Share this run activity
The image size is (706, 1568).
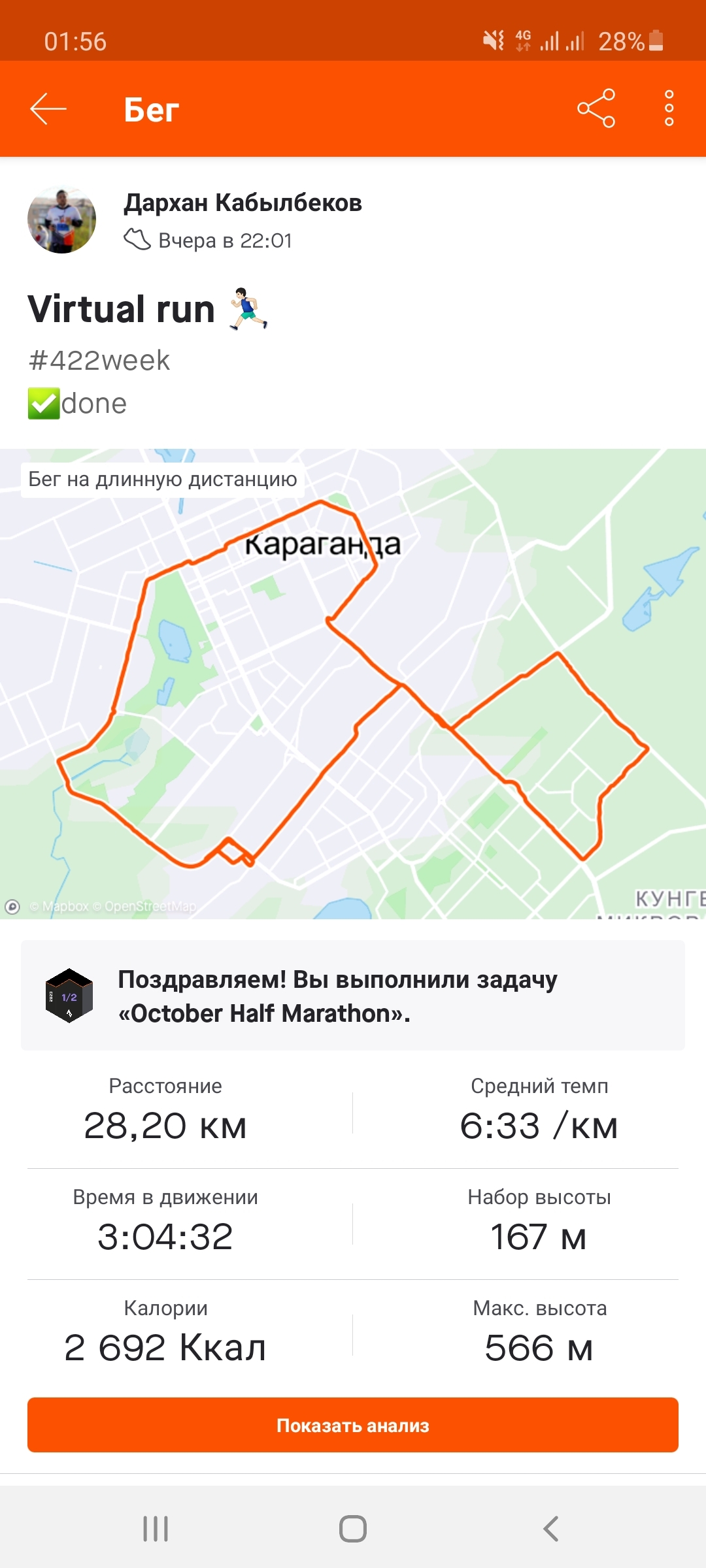coord(596,108)
